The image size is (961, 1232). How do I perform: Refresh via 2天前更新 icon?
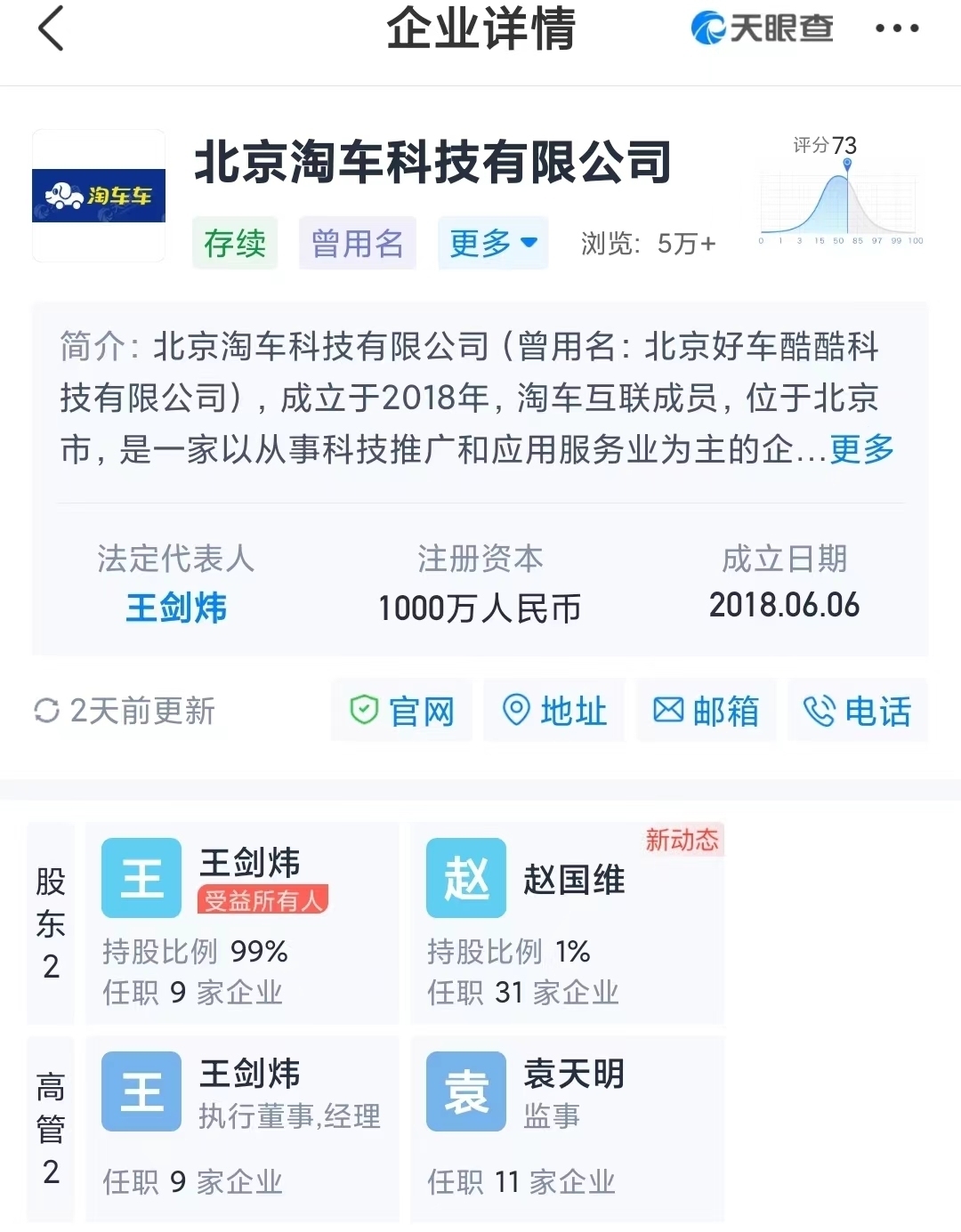pyautogui.click(x=46, y=711)
